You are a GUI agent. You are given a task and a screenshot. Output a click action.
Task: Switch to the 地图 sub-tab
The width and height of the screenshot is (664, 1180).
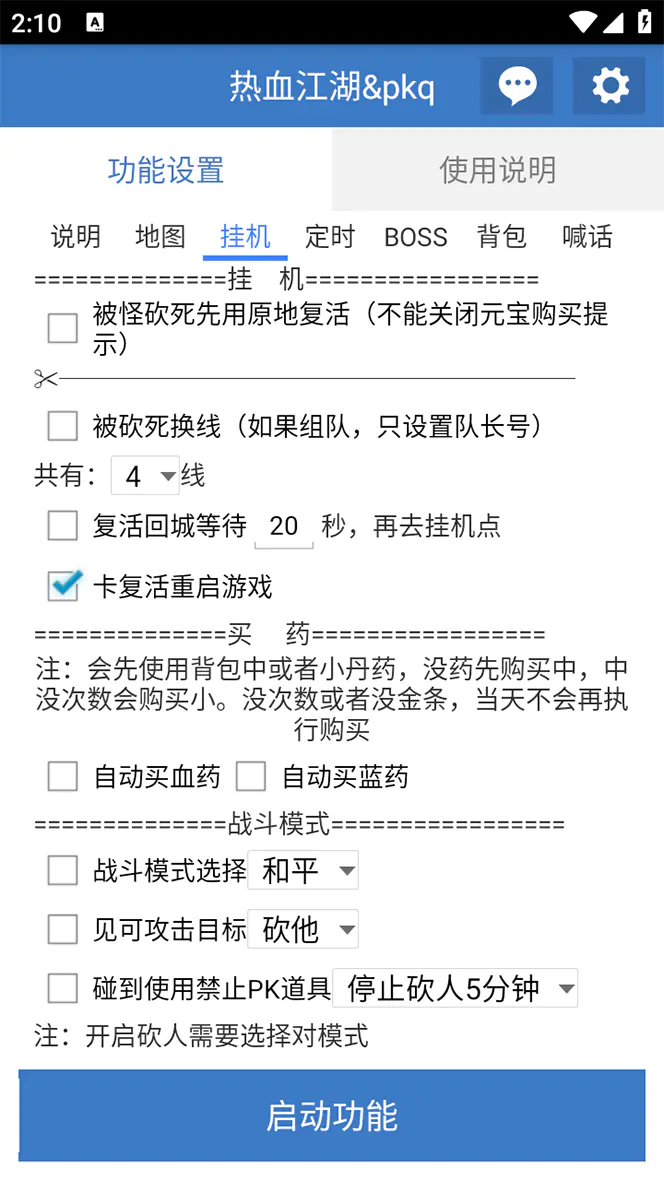[161, 237]
